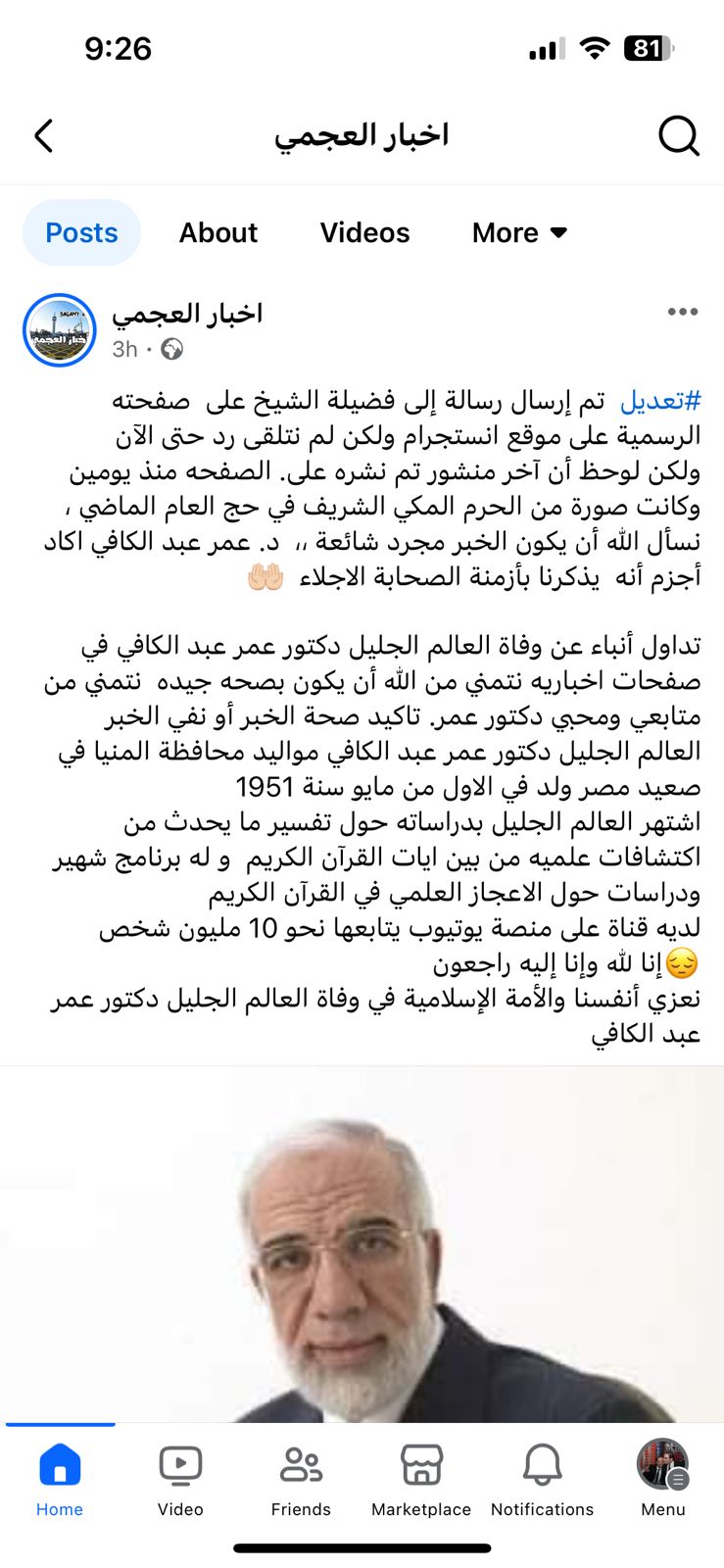This screenshot has width=724, height=1568.
Task: Select the Posts tab
Action: [81, 232]
